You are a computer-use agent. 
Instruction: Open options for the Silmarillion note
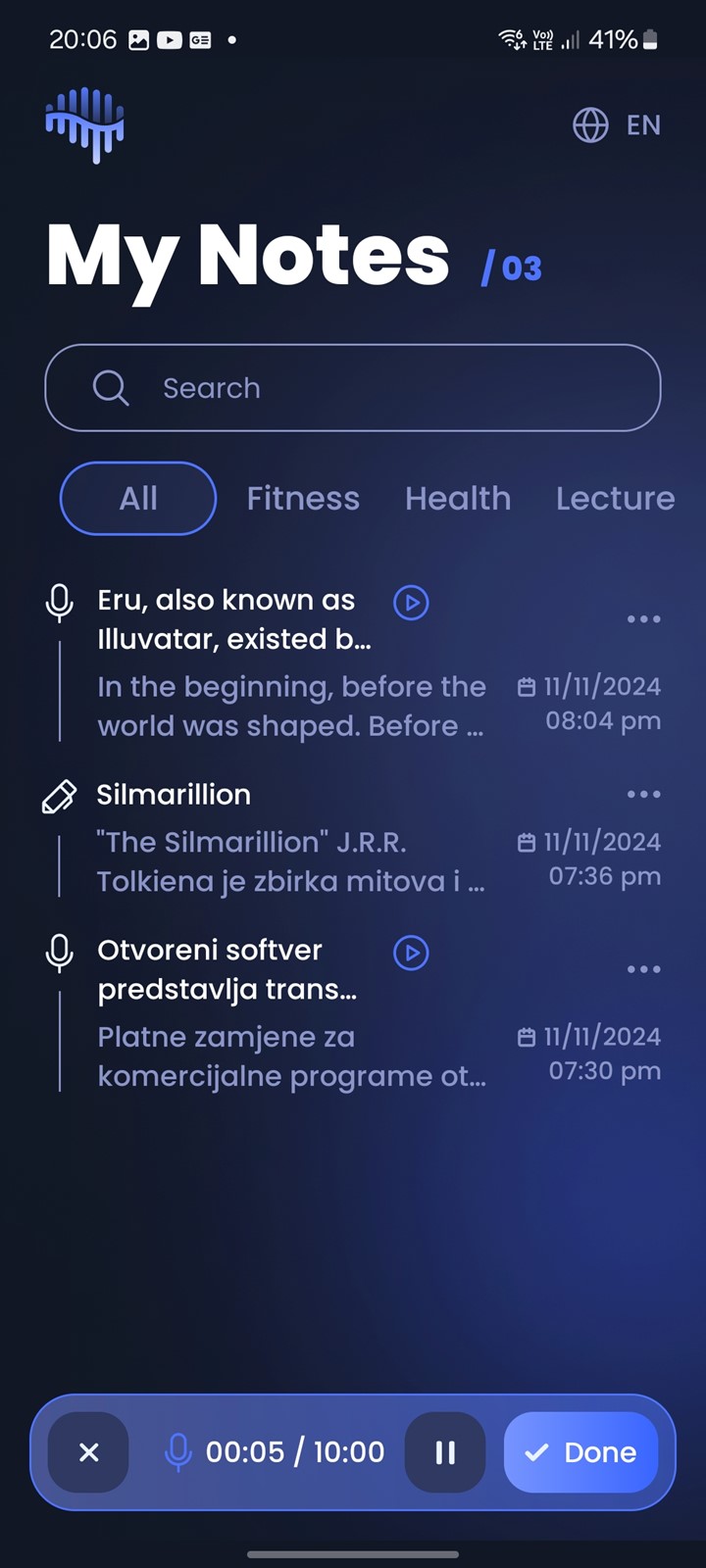(643, 795)
